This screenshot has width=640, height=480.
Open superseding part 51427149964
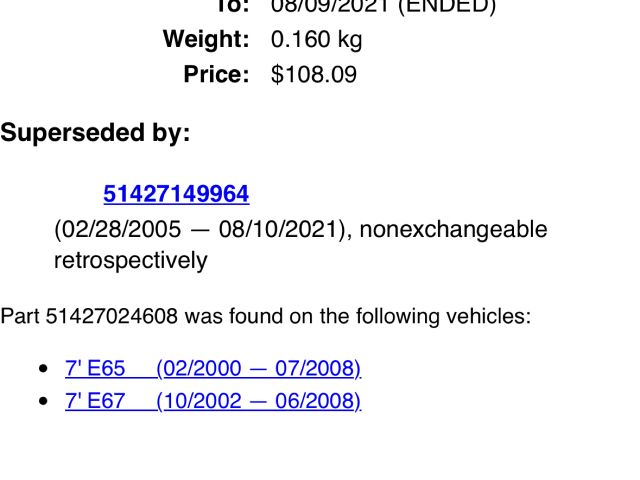point(176,193)
